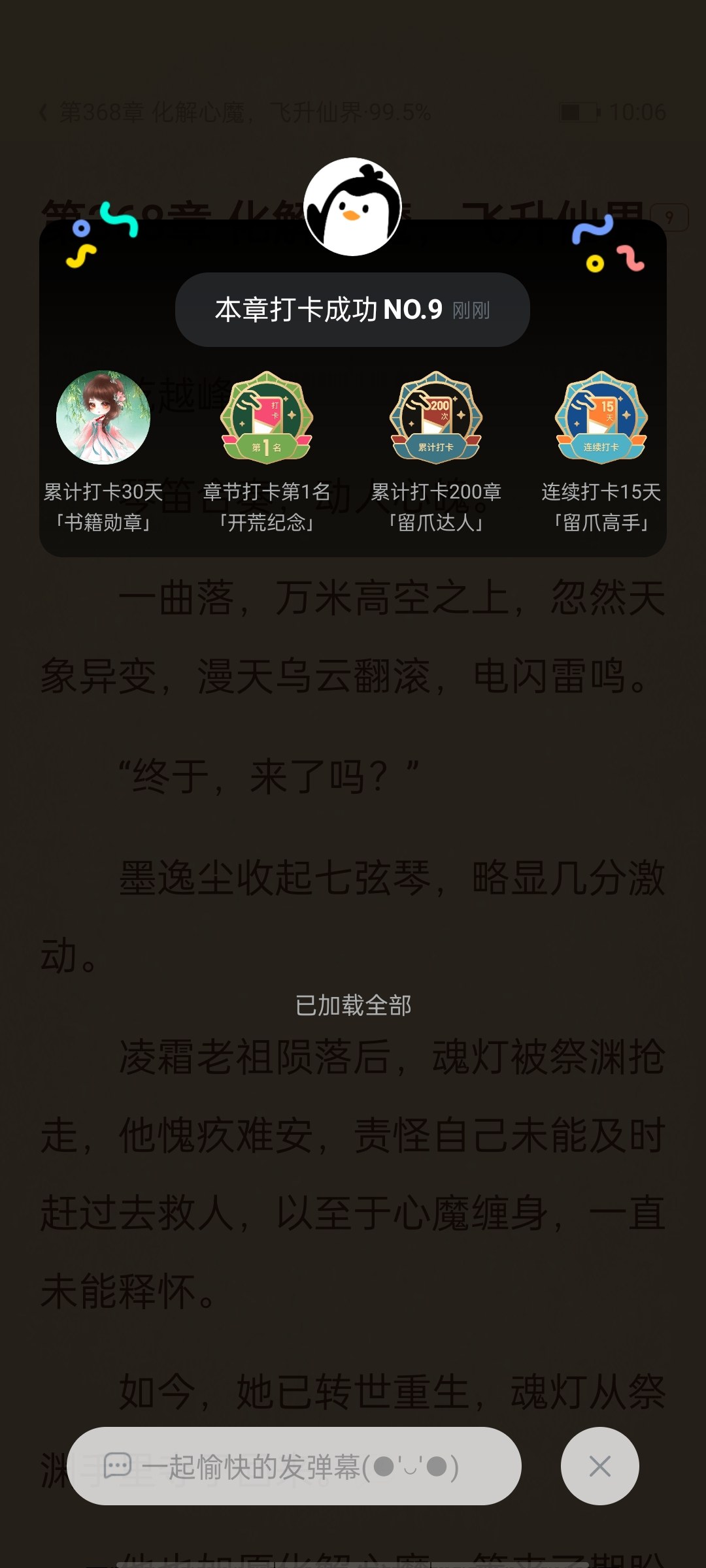Viewport: 706px width, 1568px height.
Task: Close the danmaku overlay with X button
Action: [x=599, y=1466]
